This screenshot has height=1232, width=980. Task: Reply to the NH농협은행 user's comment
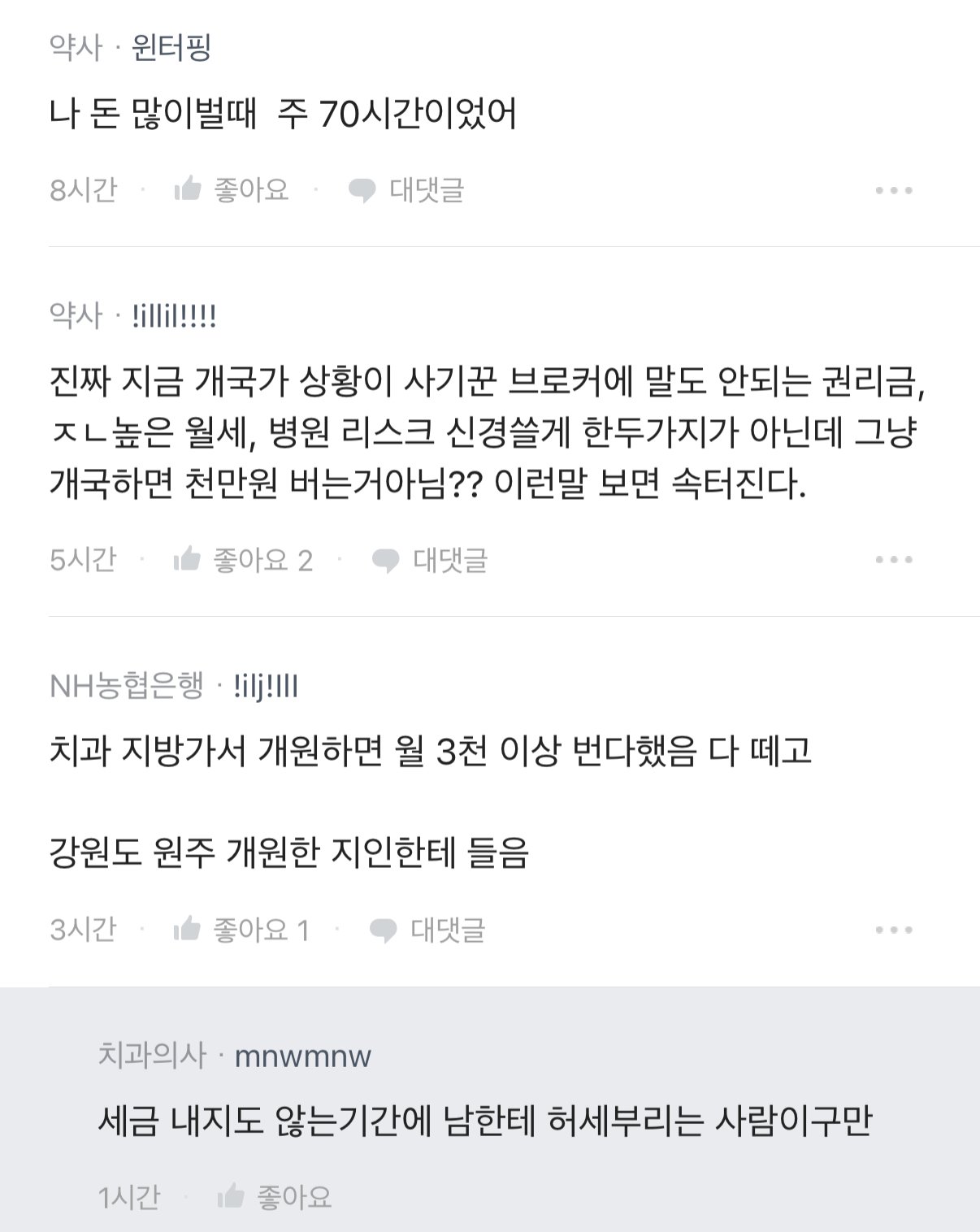tap(427, 930)
